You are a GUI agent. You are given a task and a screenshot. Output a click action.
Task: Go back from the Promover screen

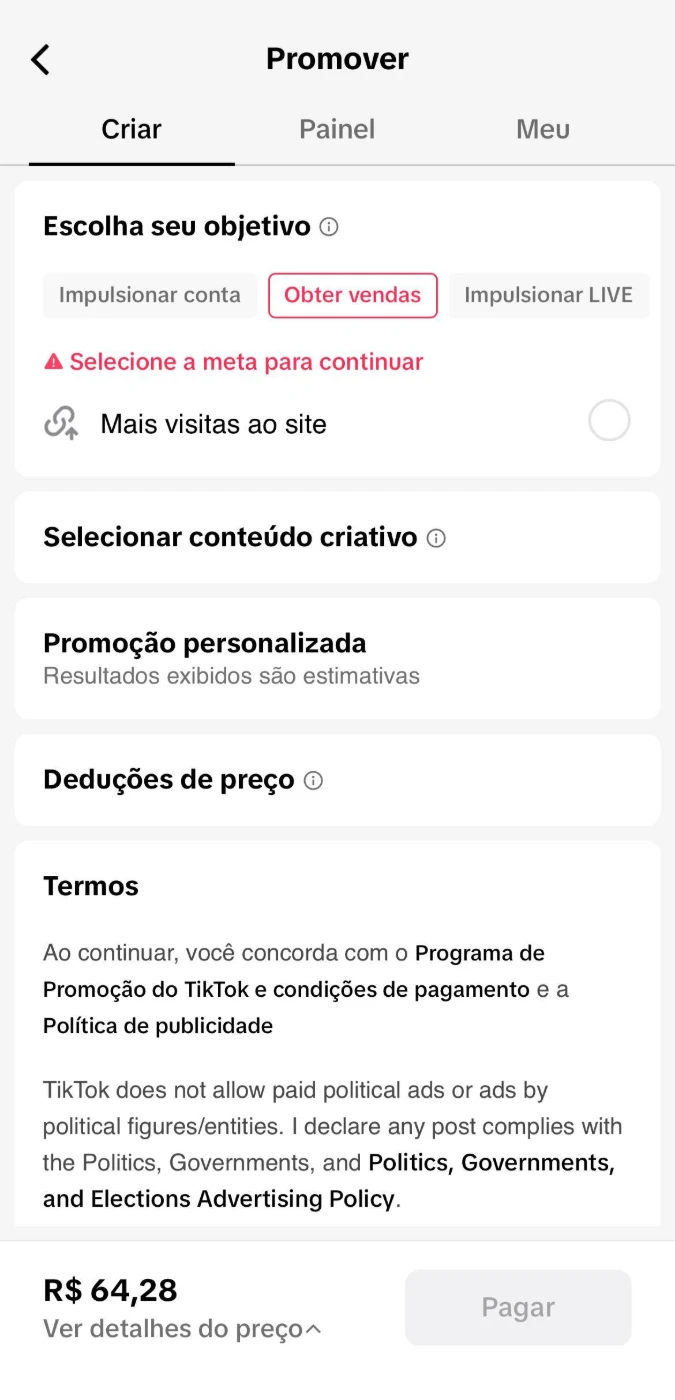point(40,60)
